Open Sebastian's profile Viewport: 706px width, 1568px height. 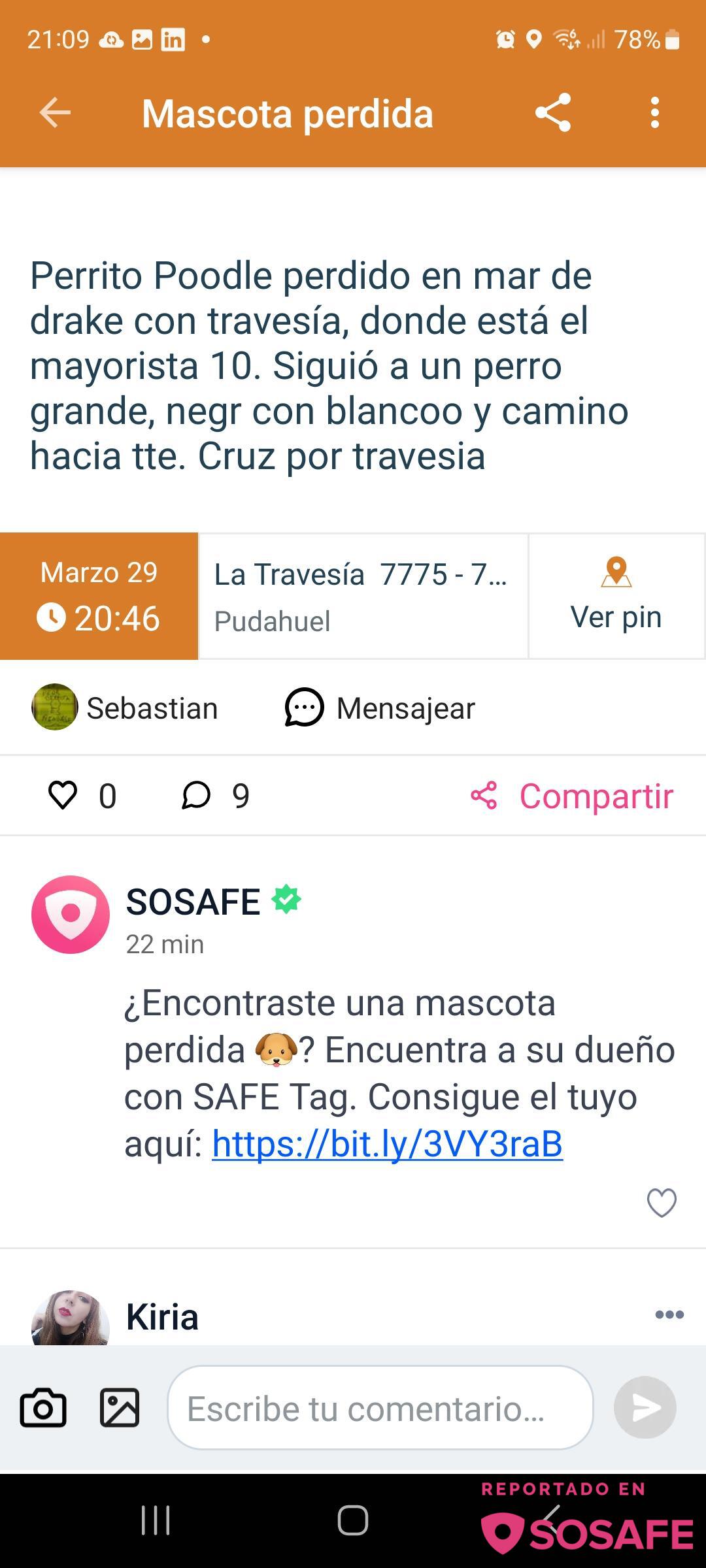click(x=125, y=708)
